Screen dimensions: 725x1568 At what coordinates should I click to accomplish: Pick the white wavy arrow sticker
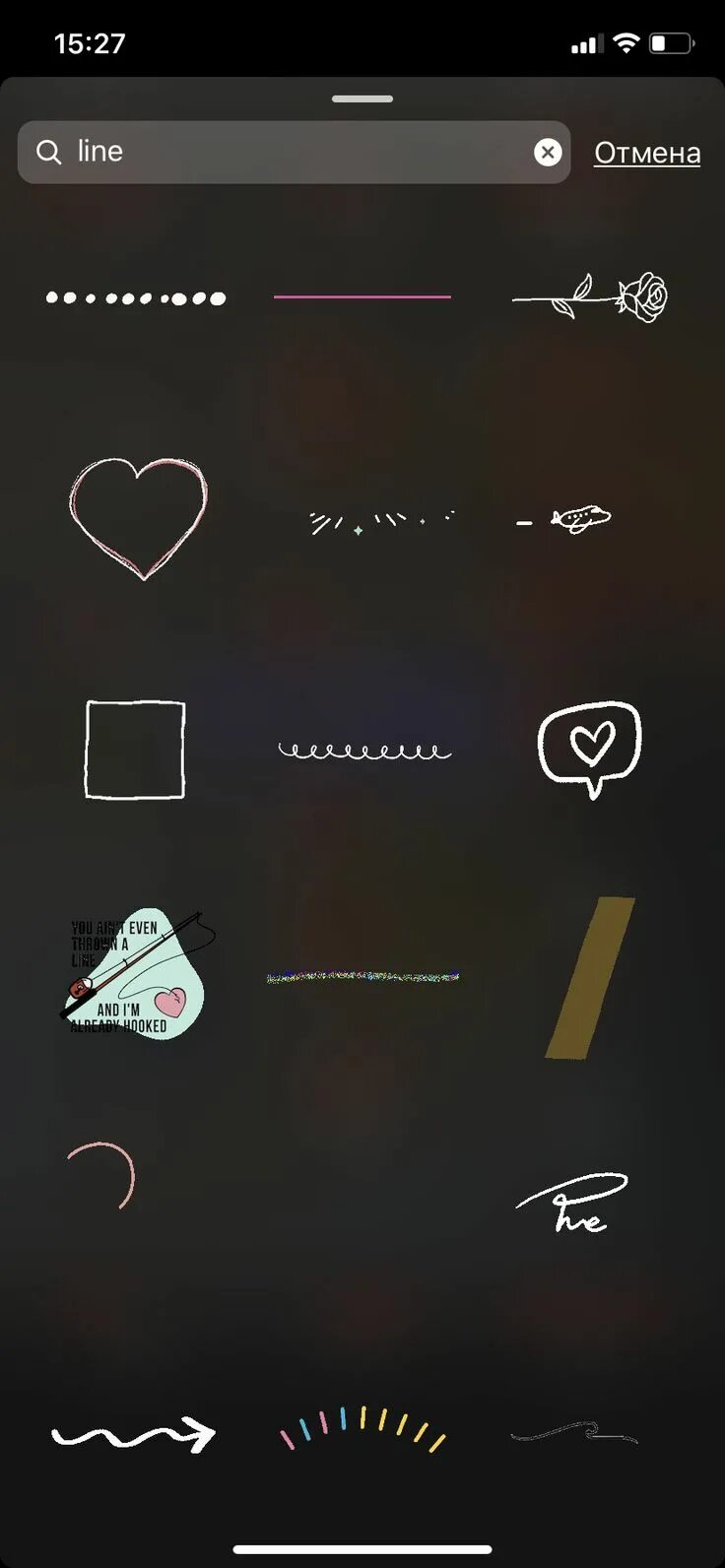(133, 1435)
